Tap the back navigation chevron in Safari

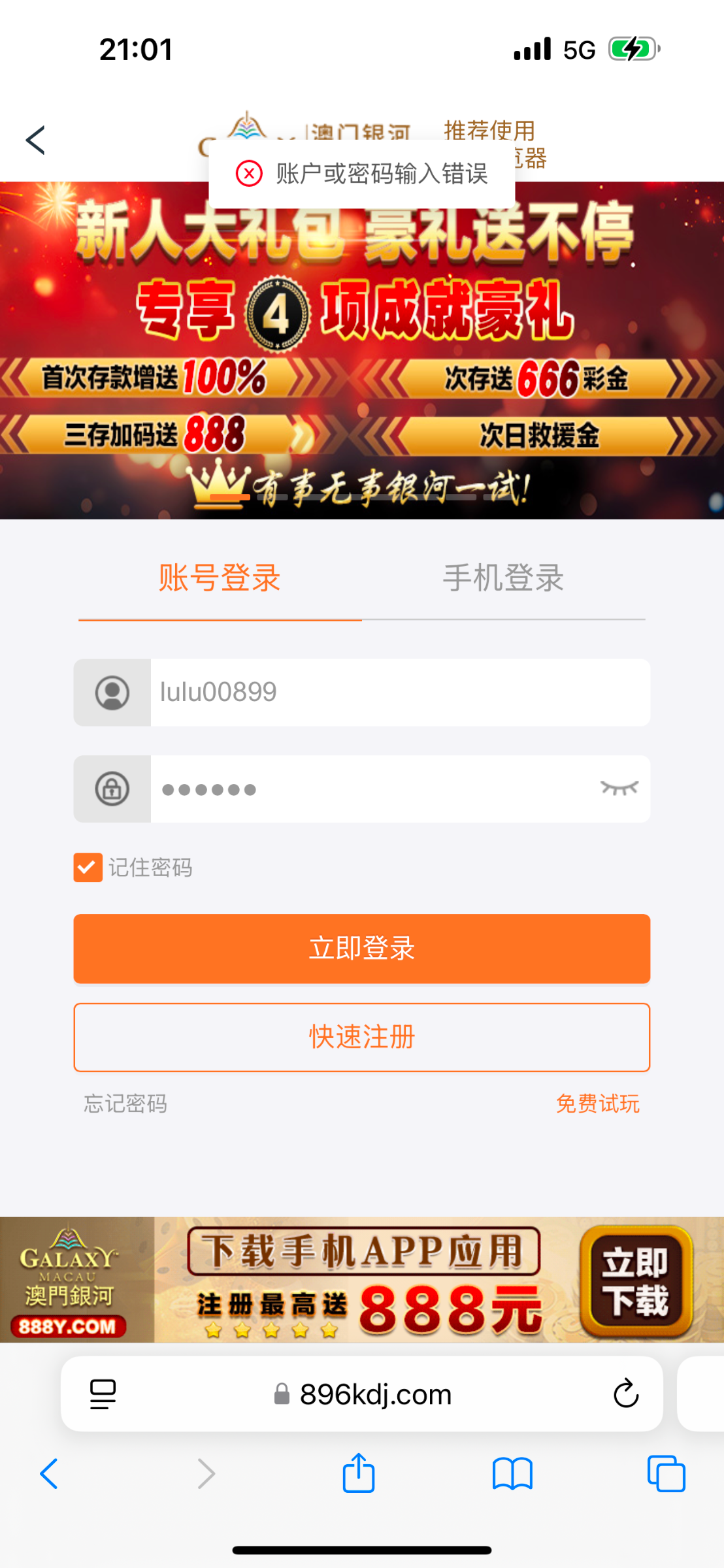tap(48, 1473)
